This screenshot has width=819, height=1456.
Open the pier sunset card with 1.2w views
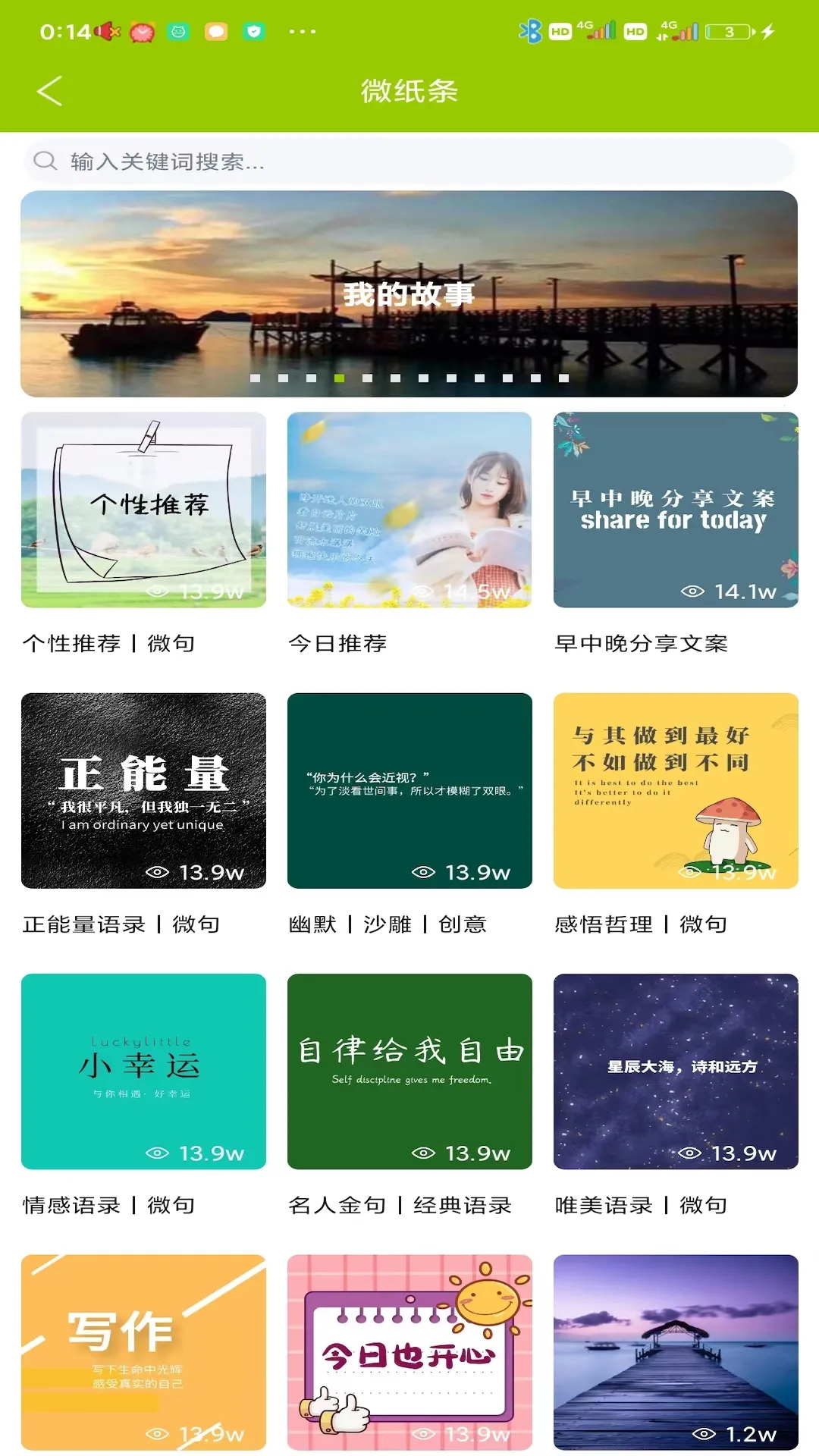click(676, 1351)
